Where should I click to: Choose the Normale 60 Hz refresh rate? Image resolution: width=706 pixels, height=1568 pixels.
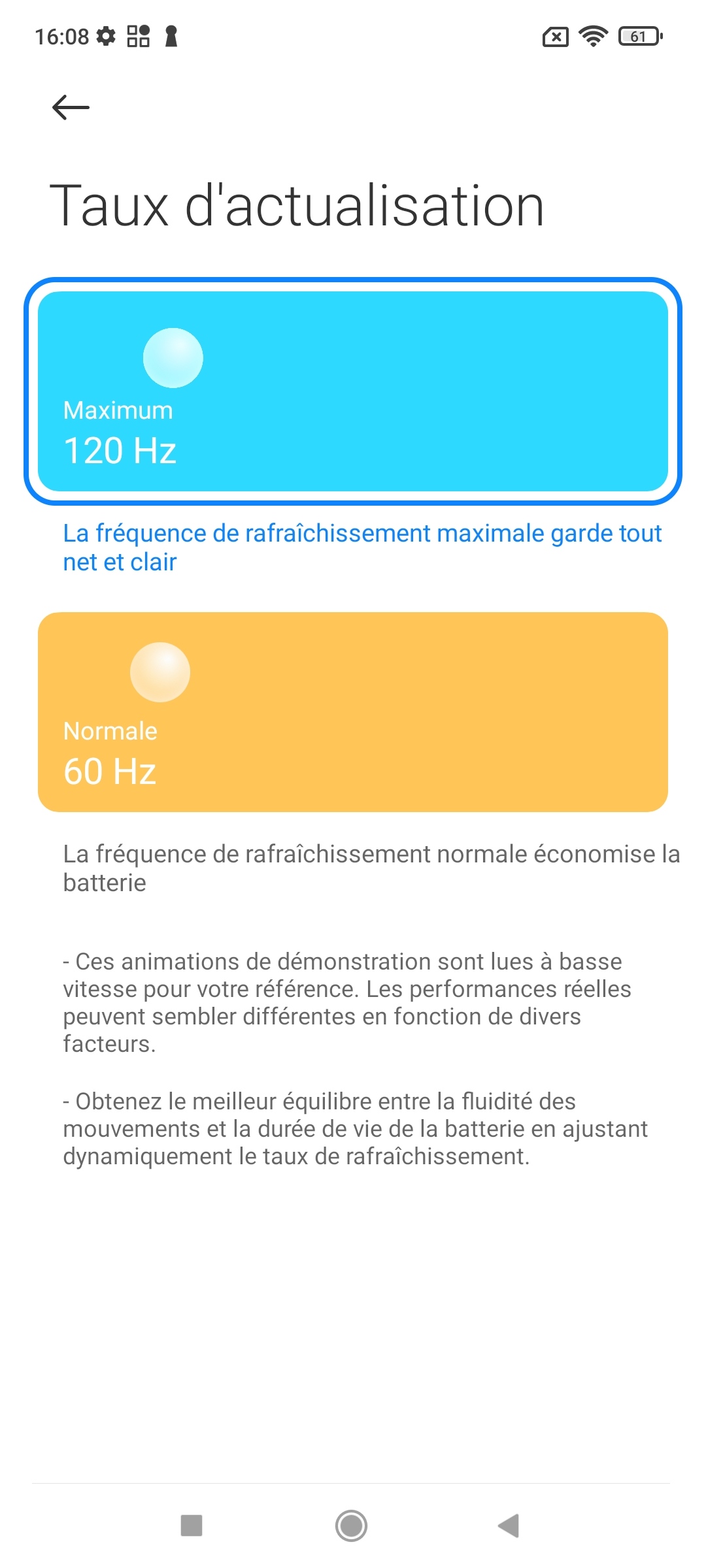tap(353, 711)
